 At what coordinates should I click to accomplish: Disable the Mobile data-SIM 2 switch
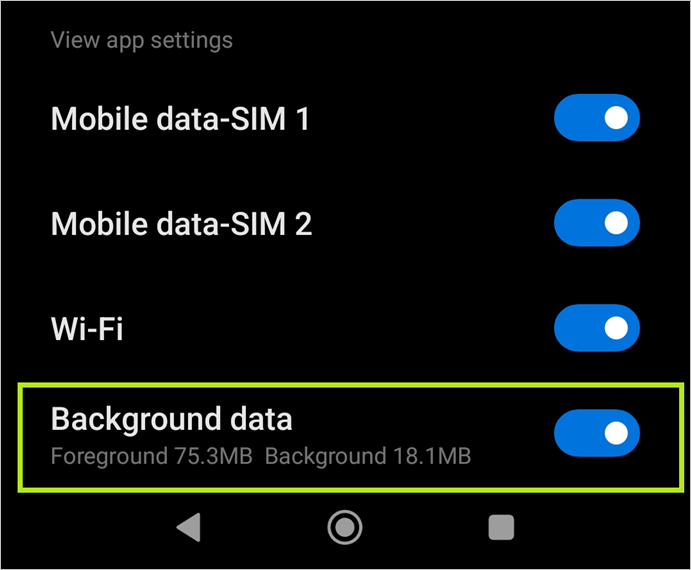coord(597,224)
